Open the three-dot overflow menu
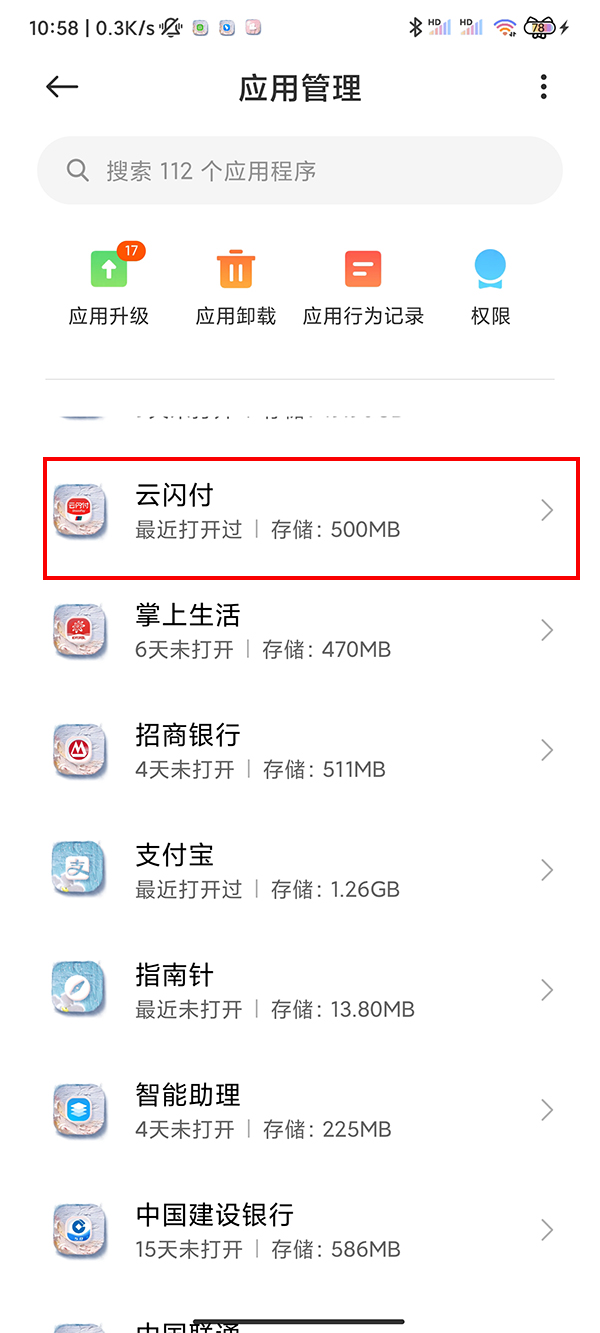Viewport: 600px width, 1333px height. pyautogui.click(x=543, y=87)
